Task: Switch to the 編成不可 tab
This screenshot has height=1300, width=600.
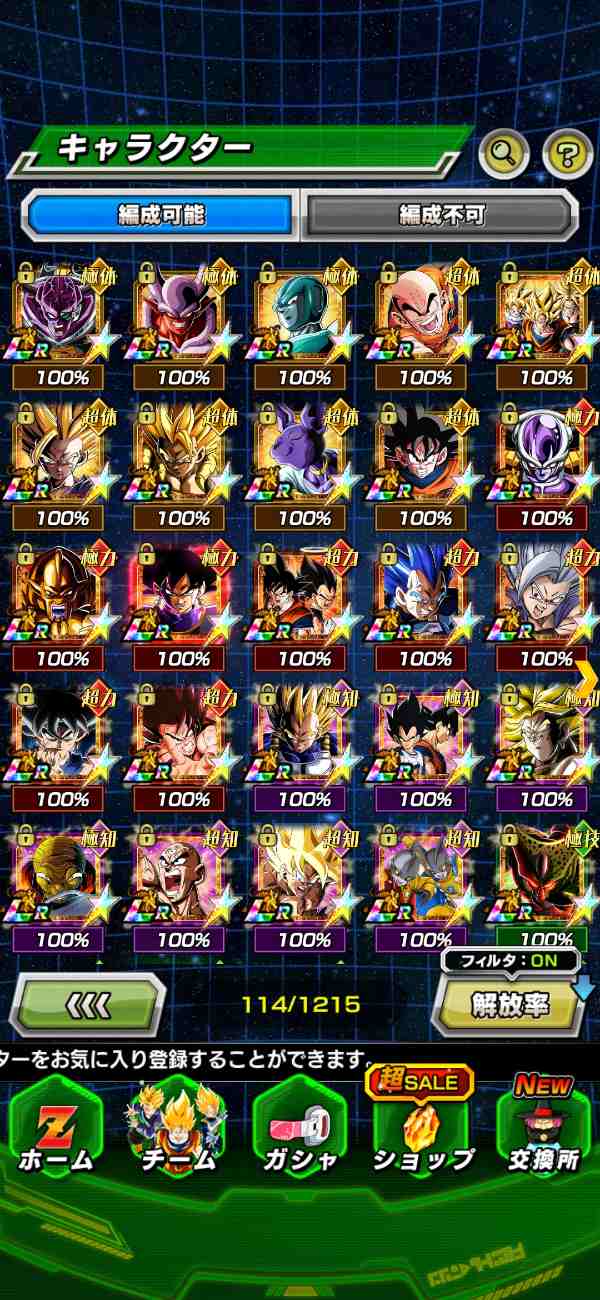Action: 441,215
